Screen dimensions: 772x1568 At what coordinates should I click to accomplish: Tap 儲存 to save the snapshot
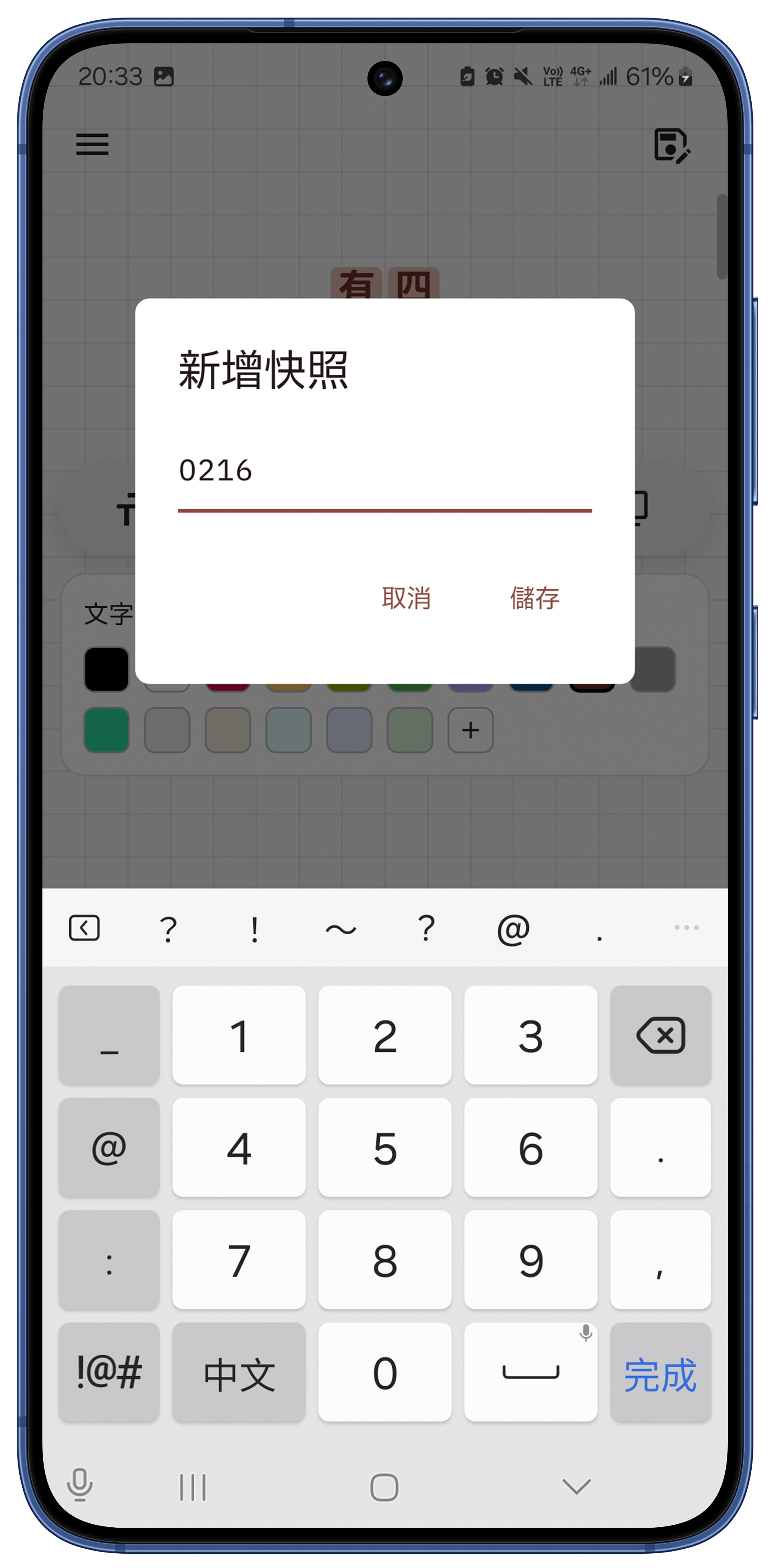pos(534,598)
